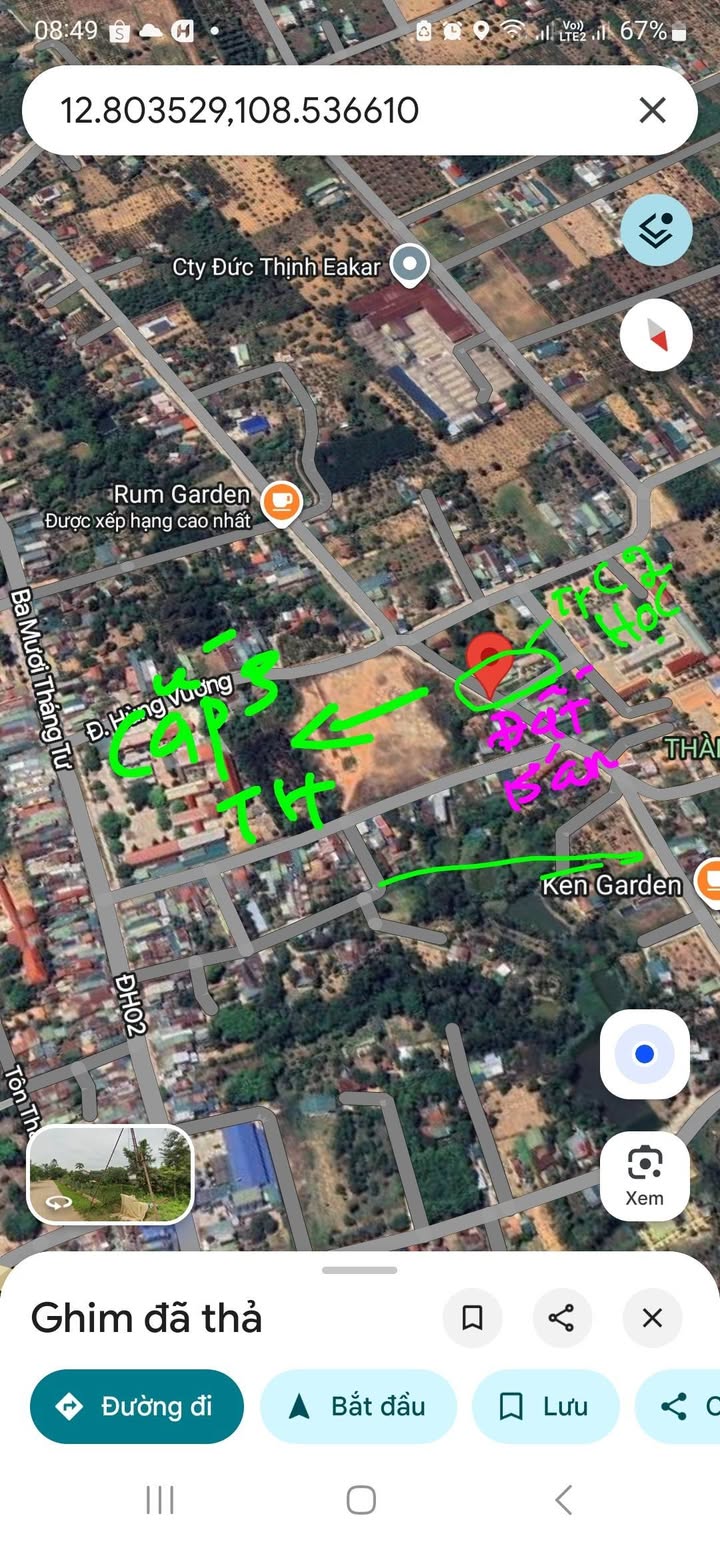Open the Street View thumbnail
Viewport: 720px width, 1544px height.
(110, 1174)
